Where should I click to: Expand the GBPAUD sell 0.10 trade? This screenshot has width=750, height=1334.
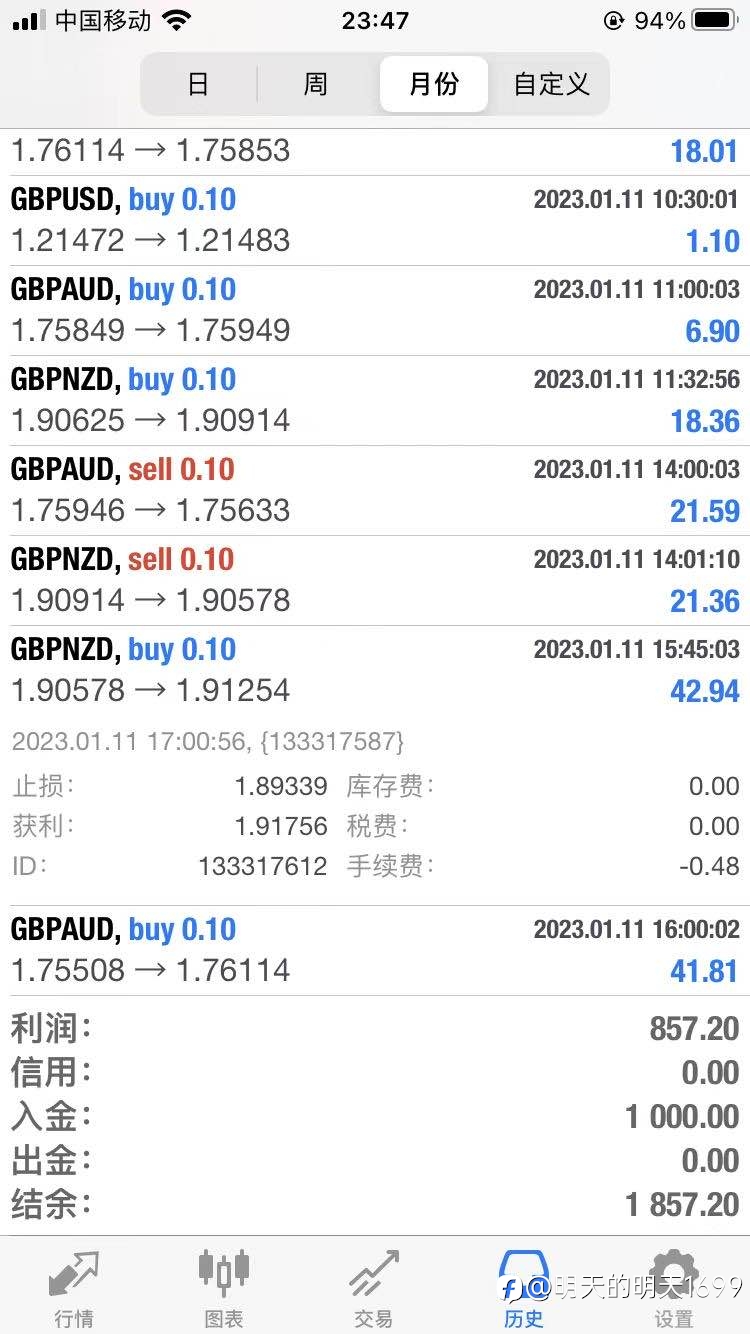point(375,491)
